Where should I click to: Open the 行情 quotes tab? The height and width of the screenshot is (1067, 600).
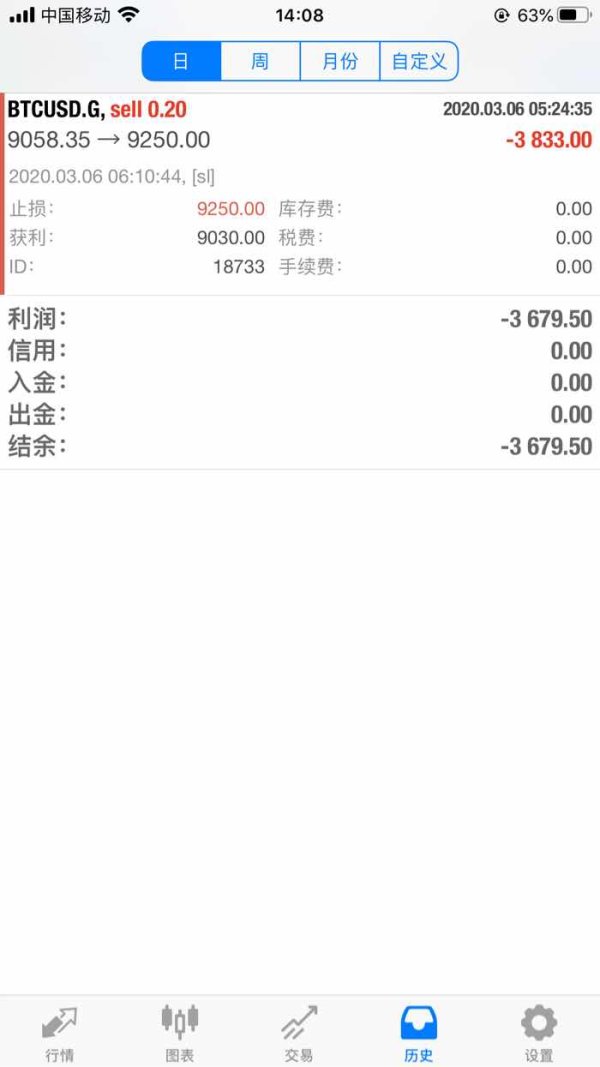pos(60,1033)
